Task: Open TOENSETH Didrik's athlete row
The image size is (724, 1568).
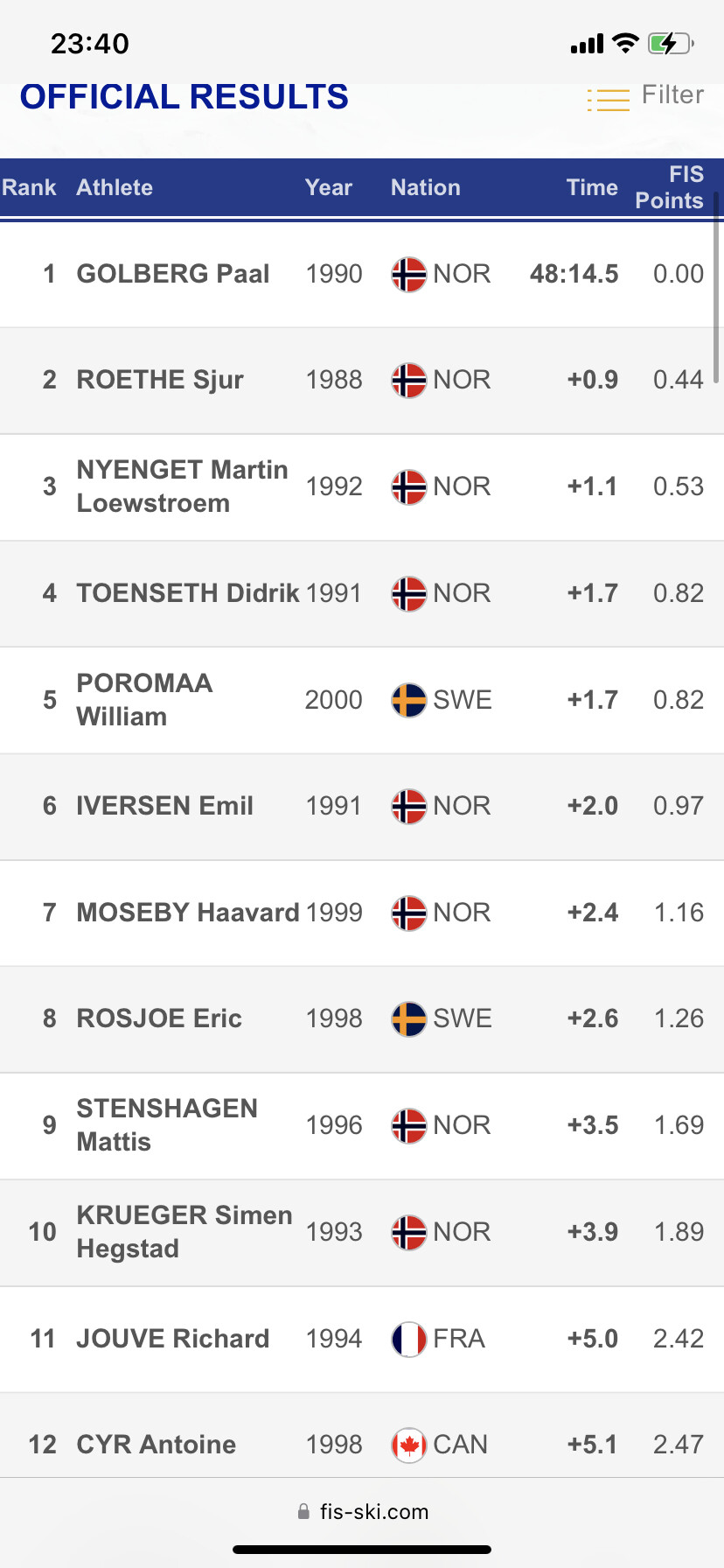Action: [362, 594]
